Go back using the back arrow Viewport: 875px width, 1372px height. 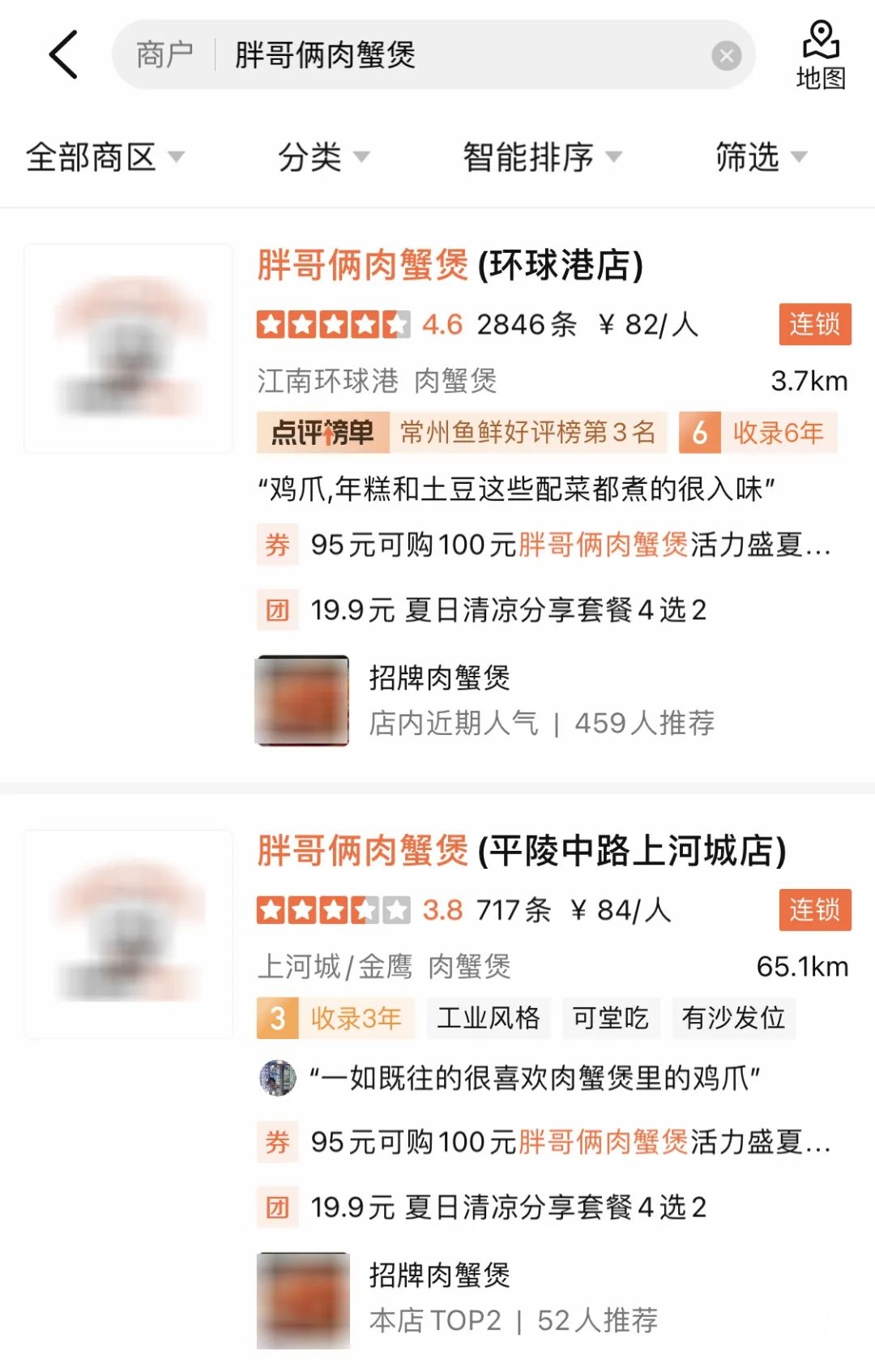[x=63, y=55]
